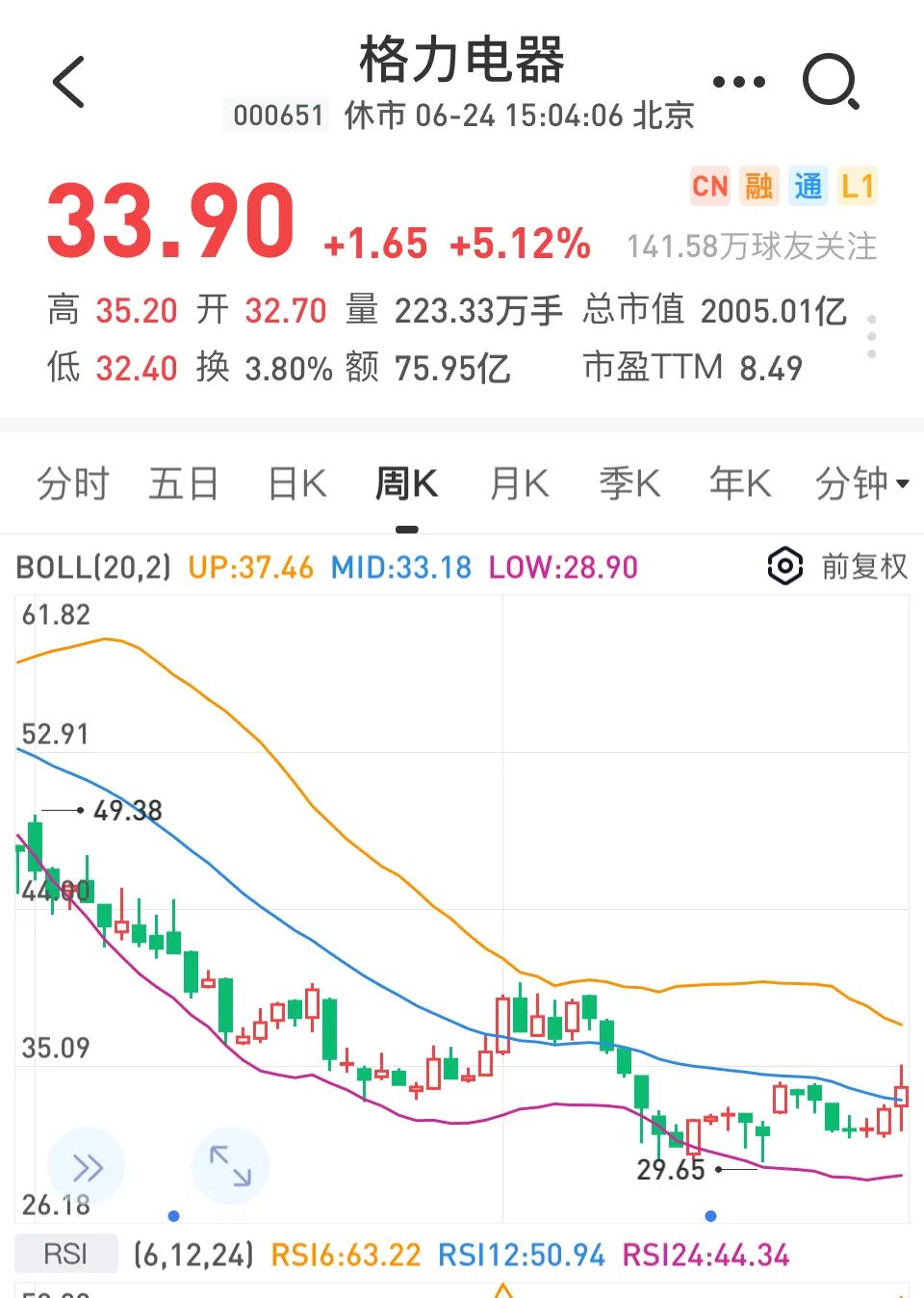Open stock search magnifier
The width and height of the screenshot is (924, 1298).
click(831, 83)
